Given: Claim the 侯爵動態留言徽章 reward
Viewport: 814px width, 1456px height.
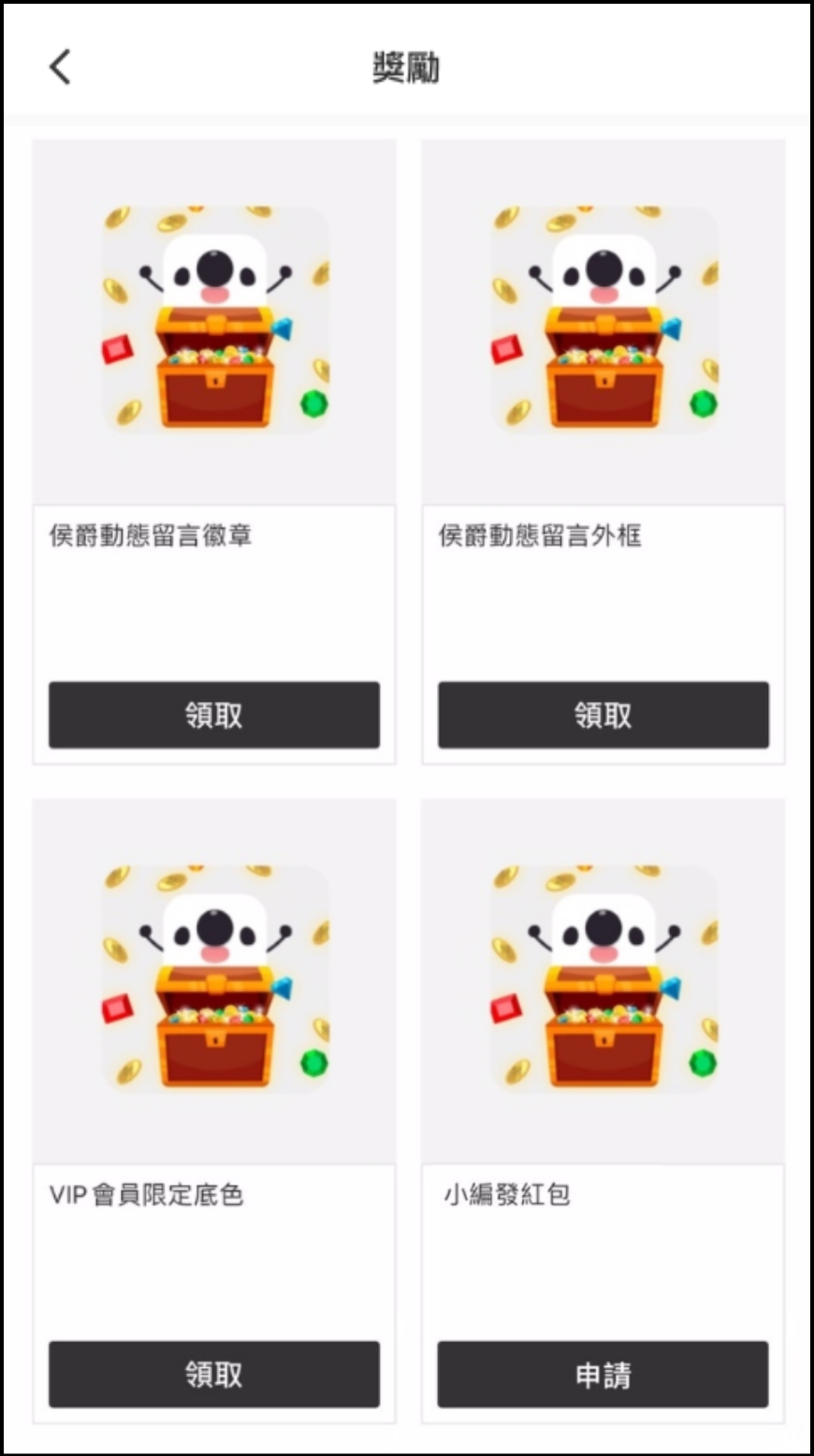Looking at the screenshot, I should coord(214,715).
